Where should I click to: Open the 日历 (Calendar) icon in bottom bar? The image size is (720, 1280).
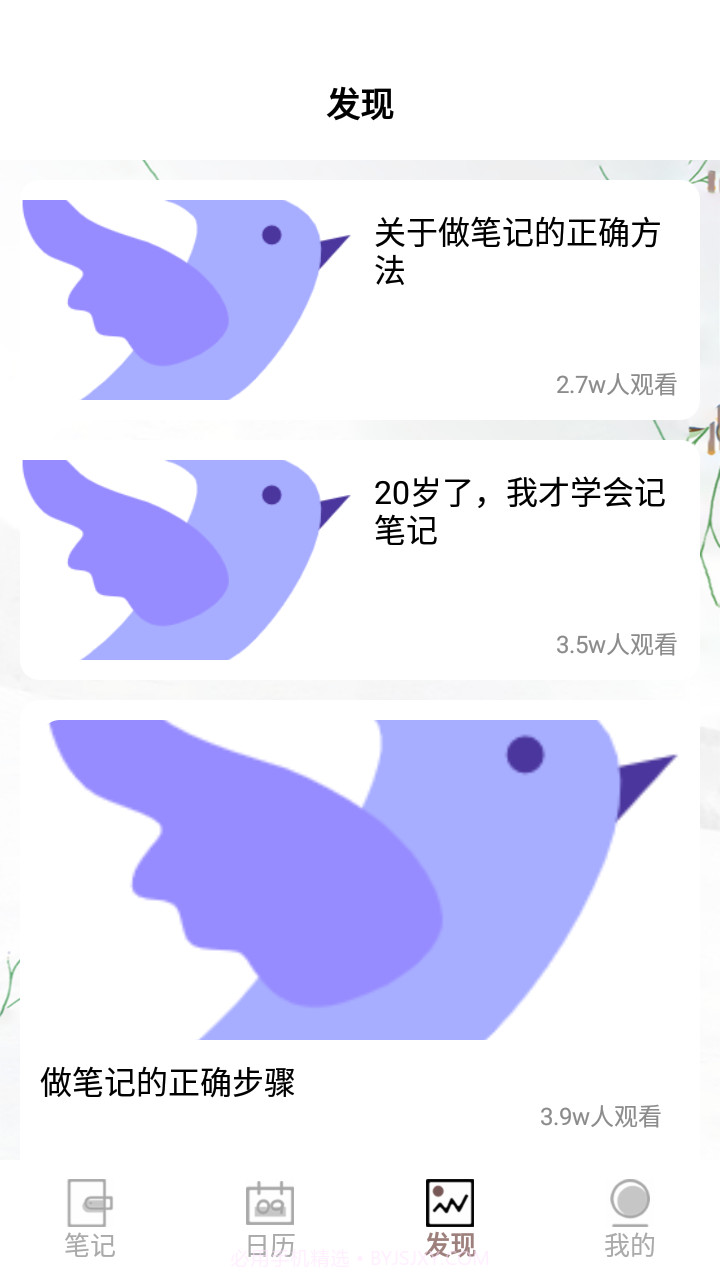point(268,1202)
